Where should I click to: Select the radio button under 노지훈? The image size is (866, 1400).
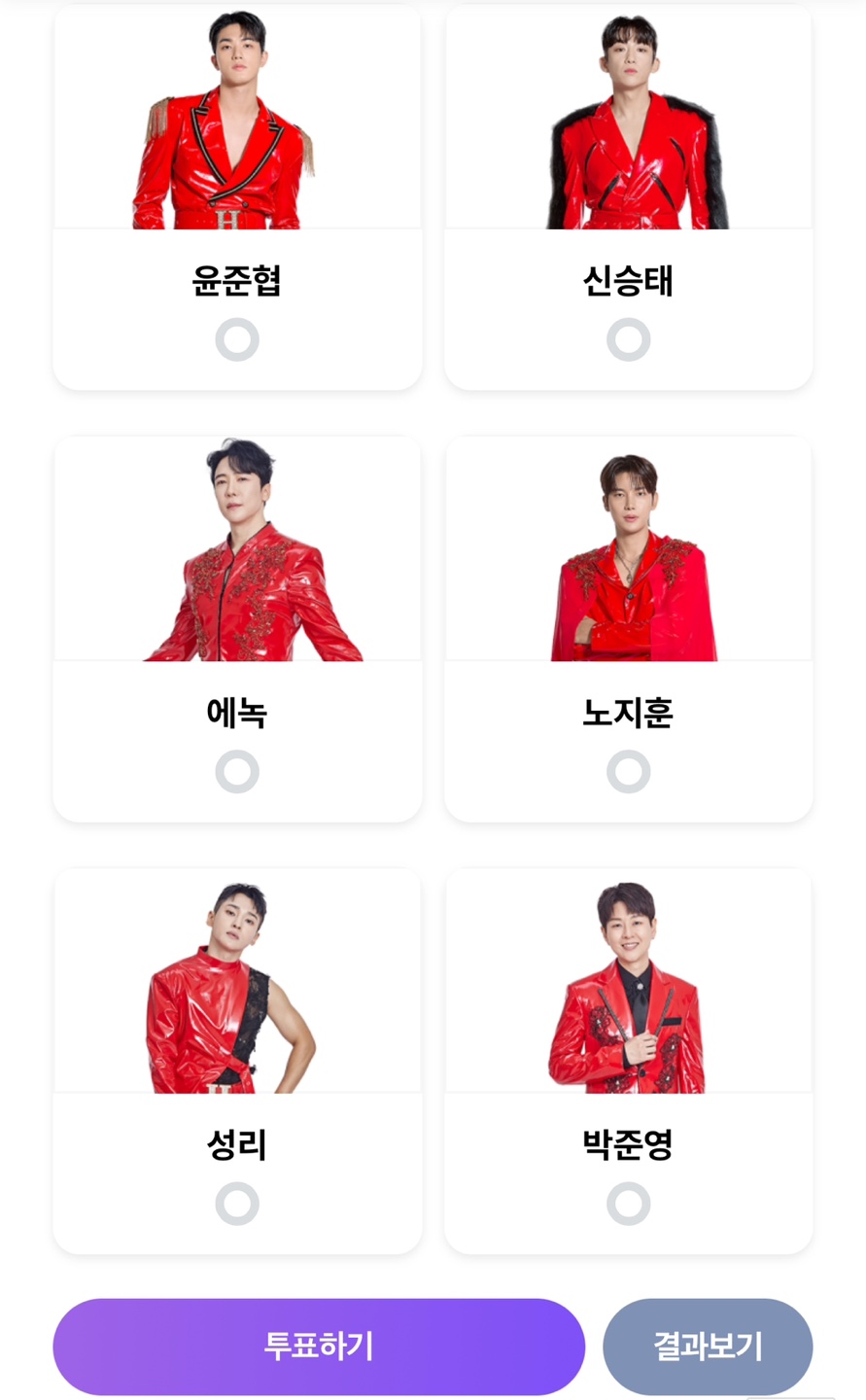coord(628,771)
